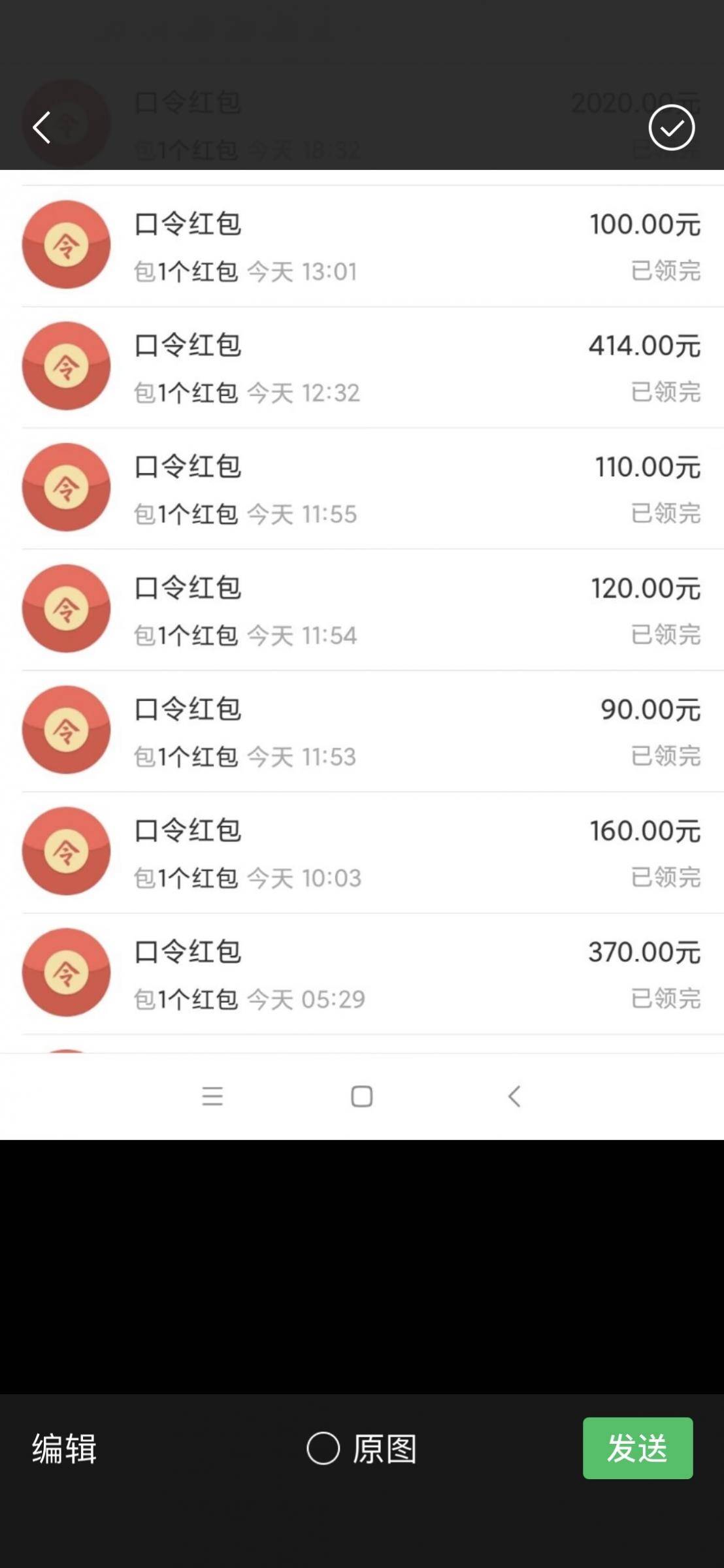
Task: Go back from the image preview
Action: click(x=42, y=127)
